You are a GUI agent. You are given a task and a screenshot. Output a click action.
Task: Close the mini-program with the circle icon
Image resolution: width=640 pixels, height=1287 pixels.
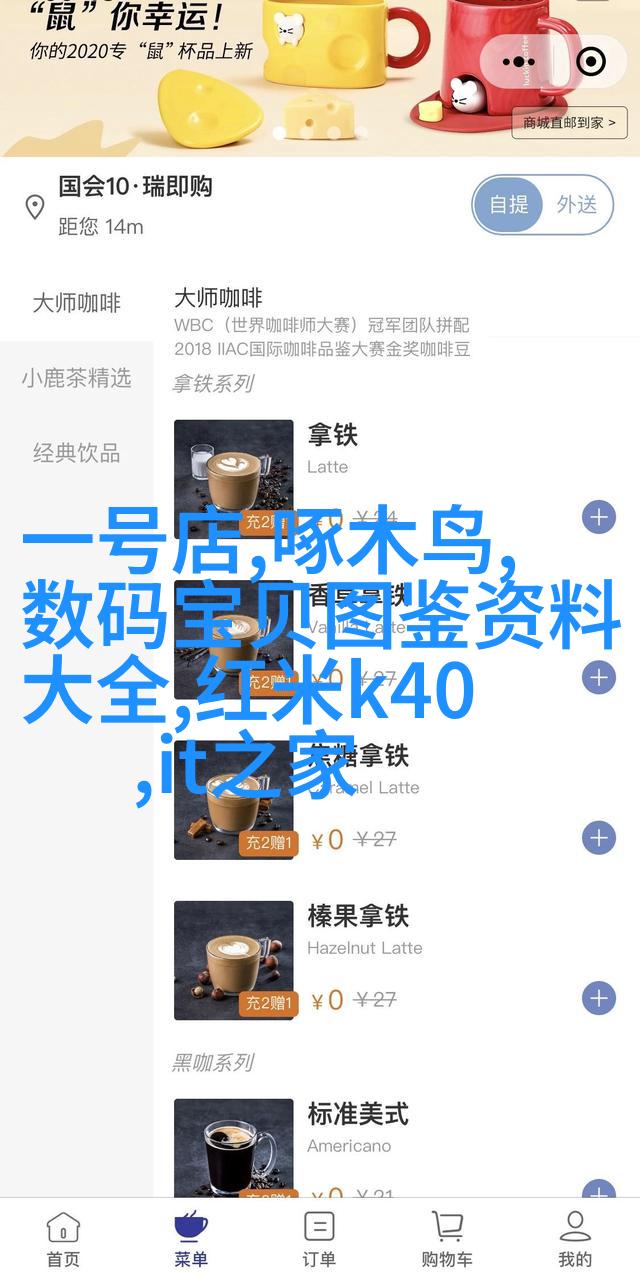click(592, 62)
